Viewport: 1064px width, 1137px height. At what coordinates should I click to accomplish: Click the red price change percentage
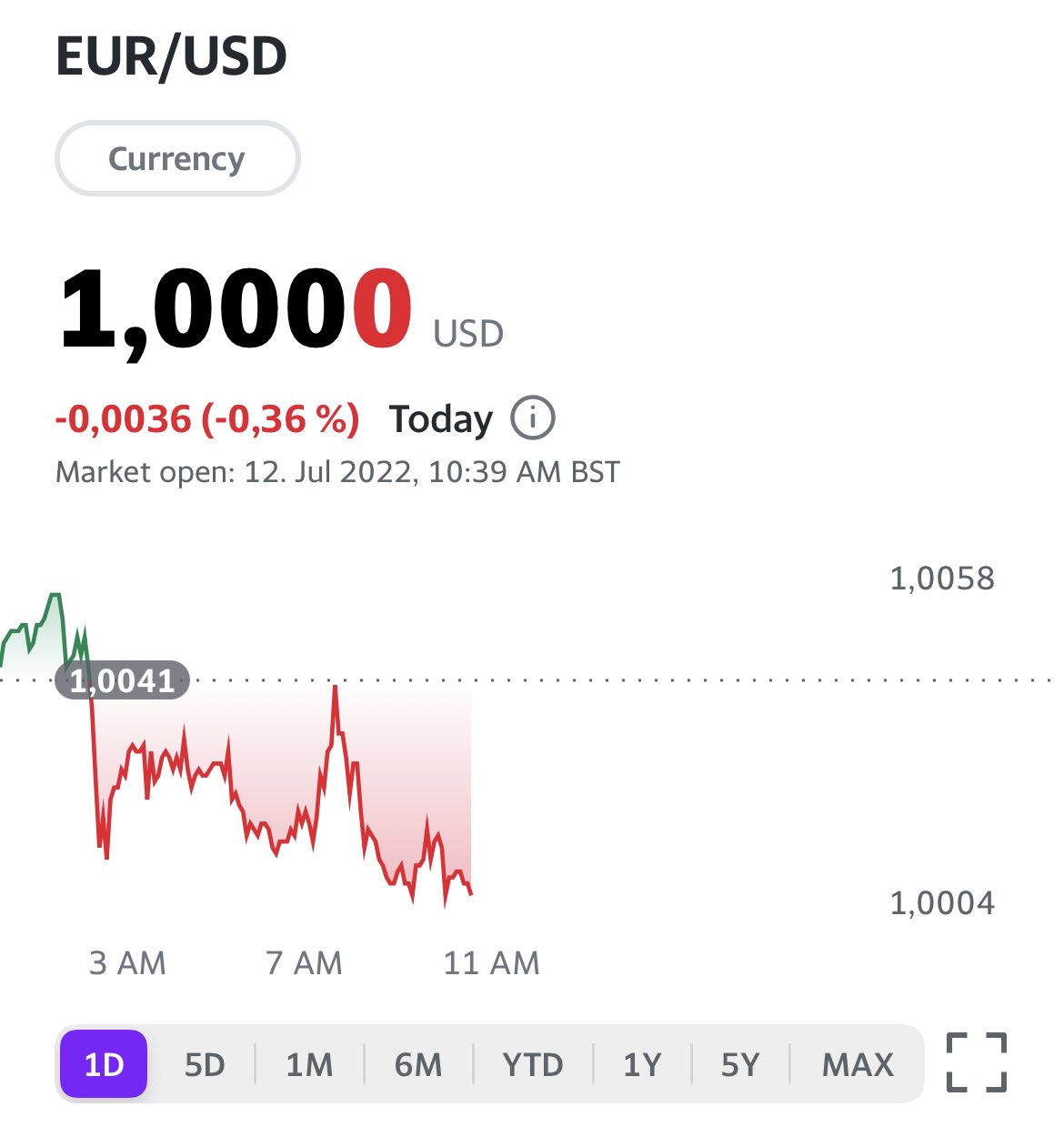pos(206,418)
